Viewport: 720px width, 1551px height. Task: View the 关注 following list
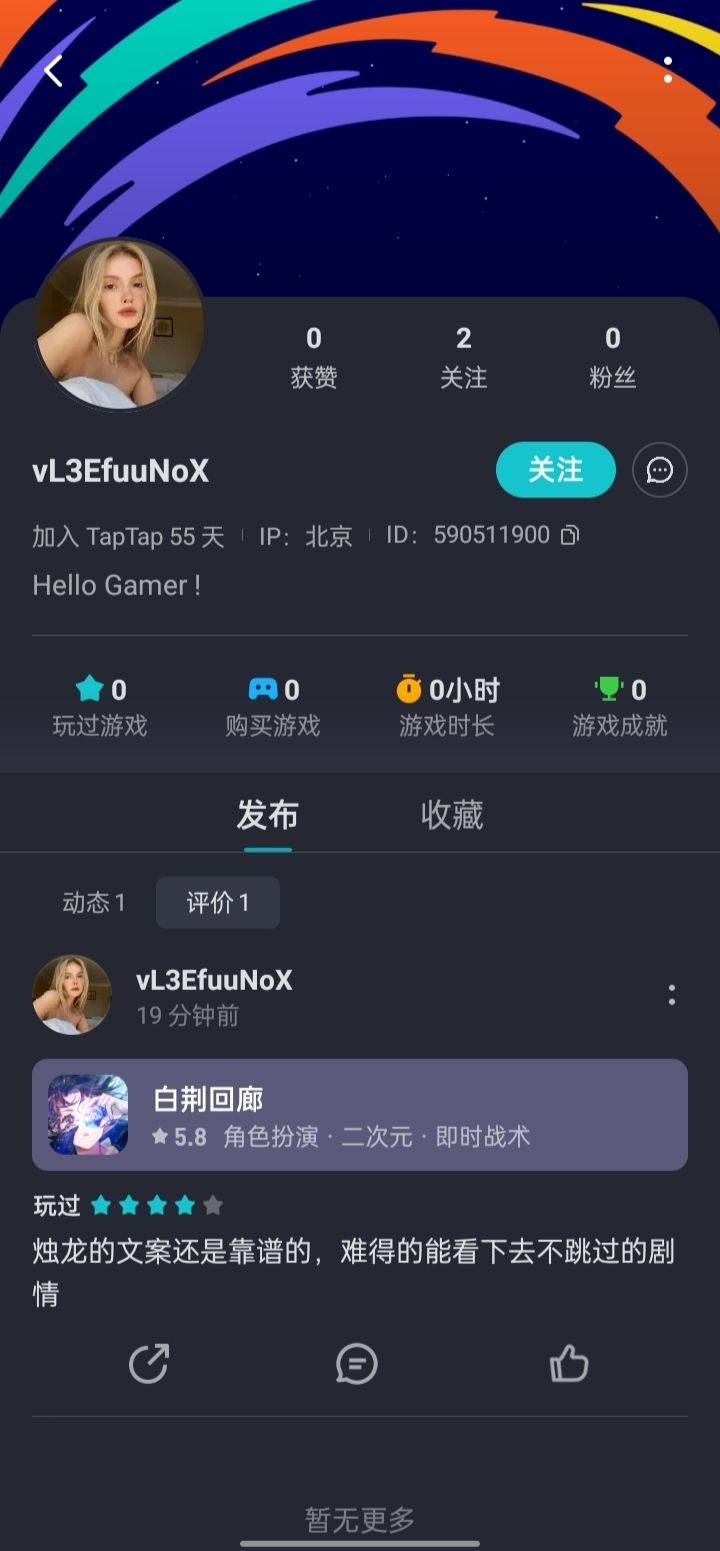click(x=463, y=357)
